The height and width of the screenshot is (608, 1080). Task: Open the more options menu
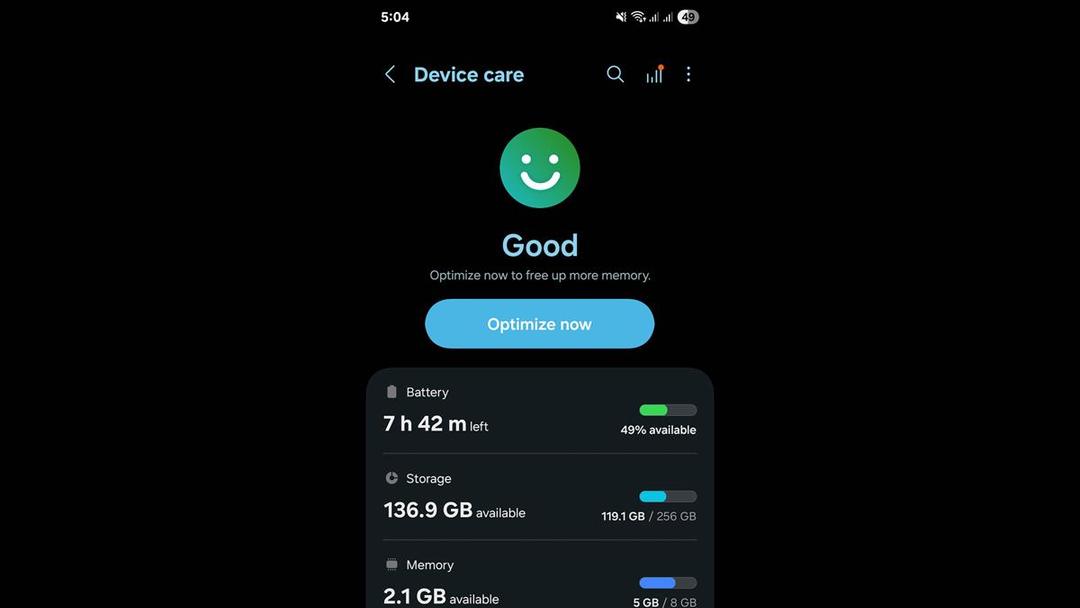click(688, 75)
